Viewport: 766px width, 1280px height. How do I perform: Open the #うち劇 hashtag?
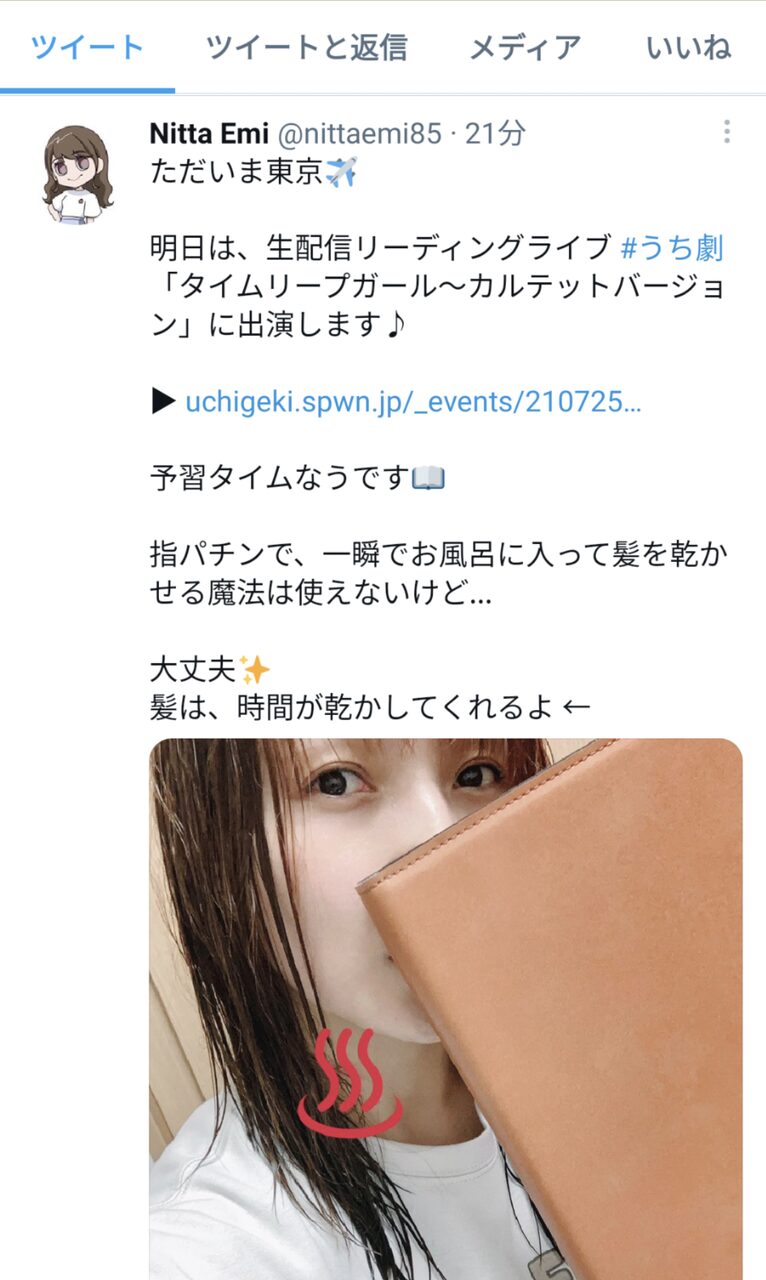pyautogui.click(x=672, y=247)
